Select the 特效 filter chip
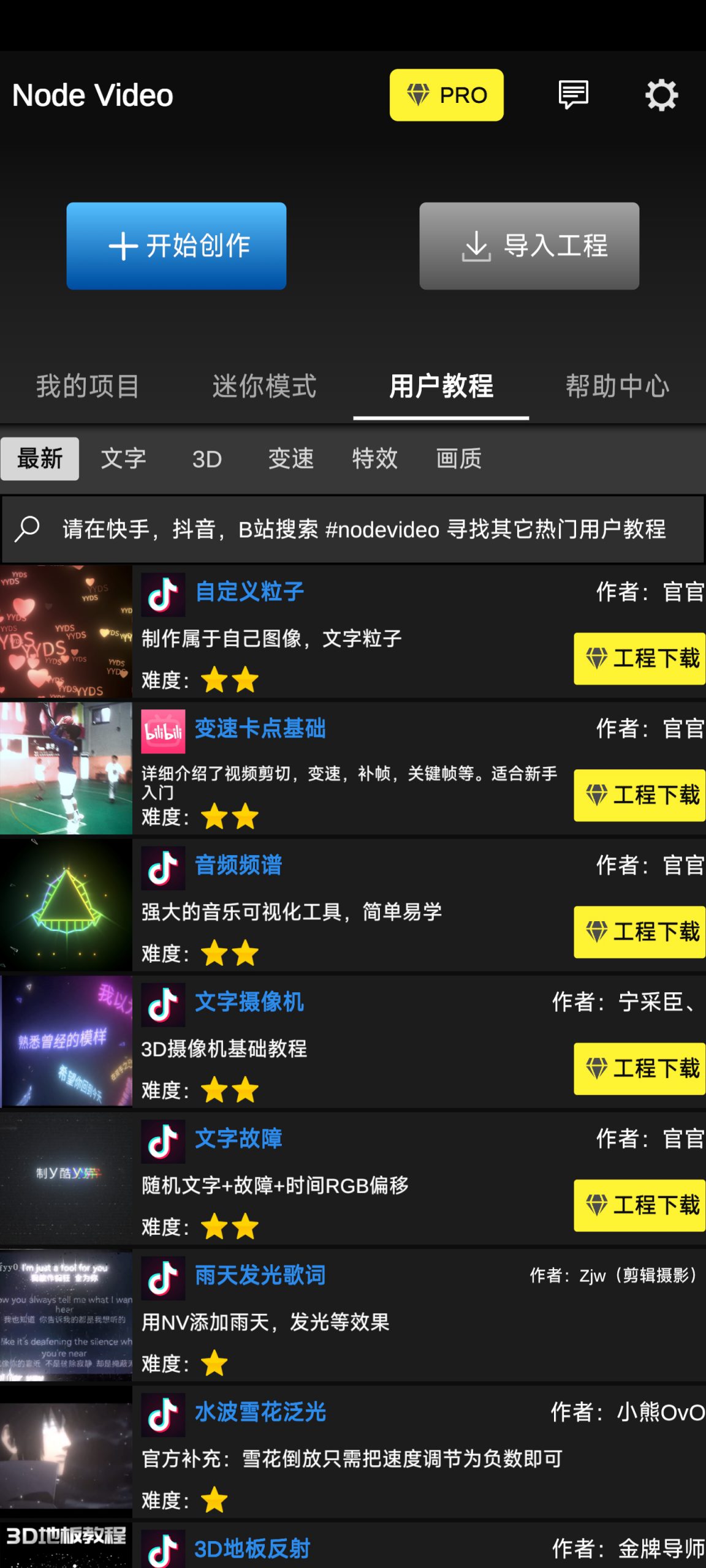 [x=374, y=458]
